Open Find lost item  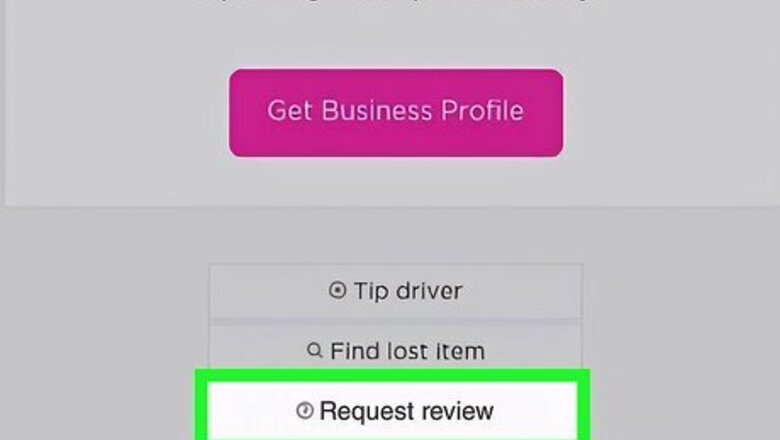click(x=395, y=351)
